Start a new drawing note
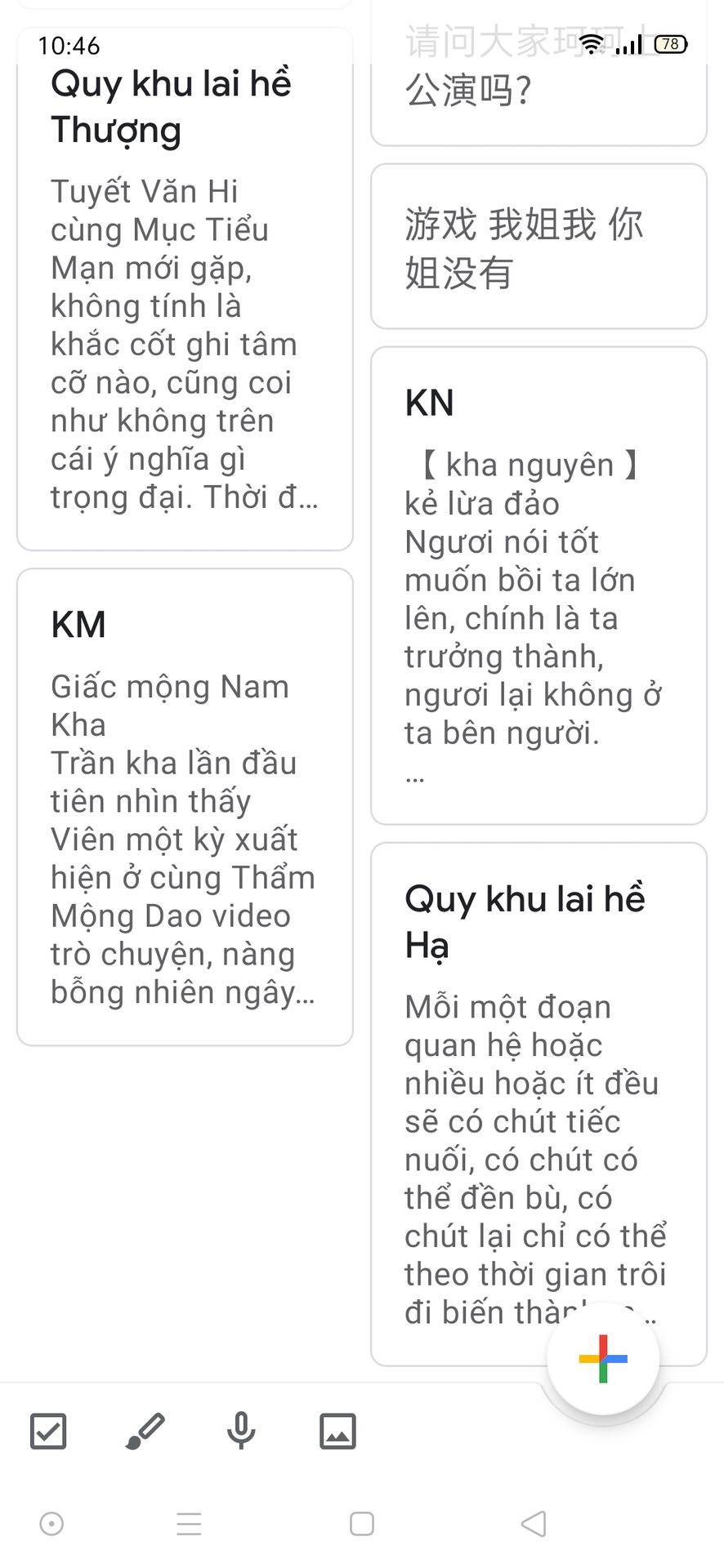Screen dimensions: 724x1568 coord(145,1431)
